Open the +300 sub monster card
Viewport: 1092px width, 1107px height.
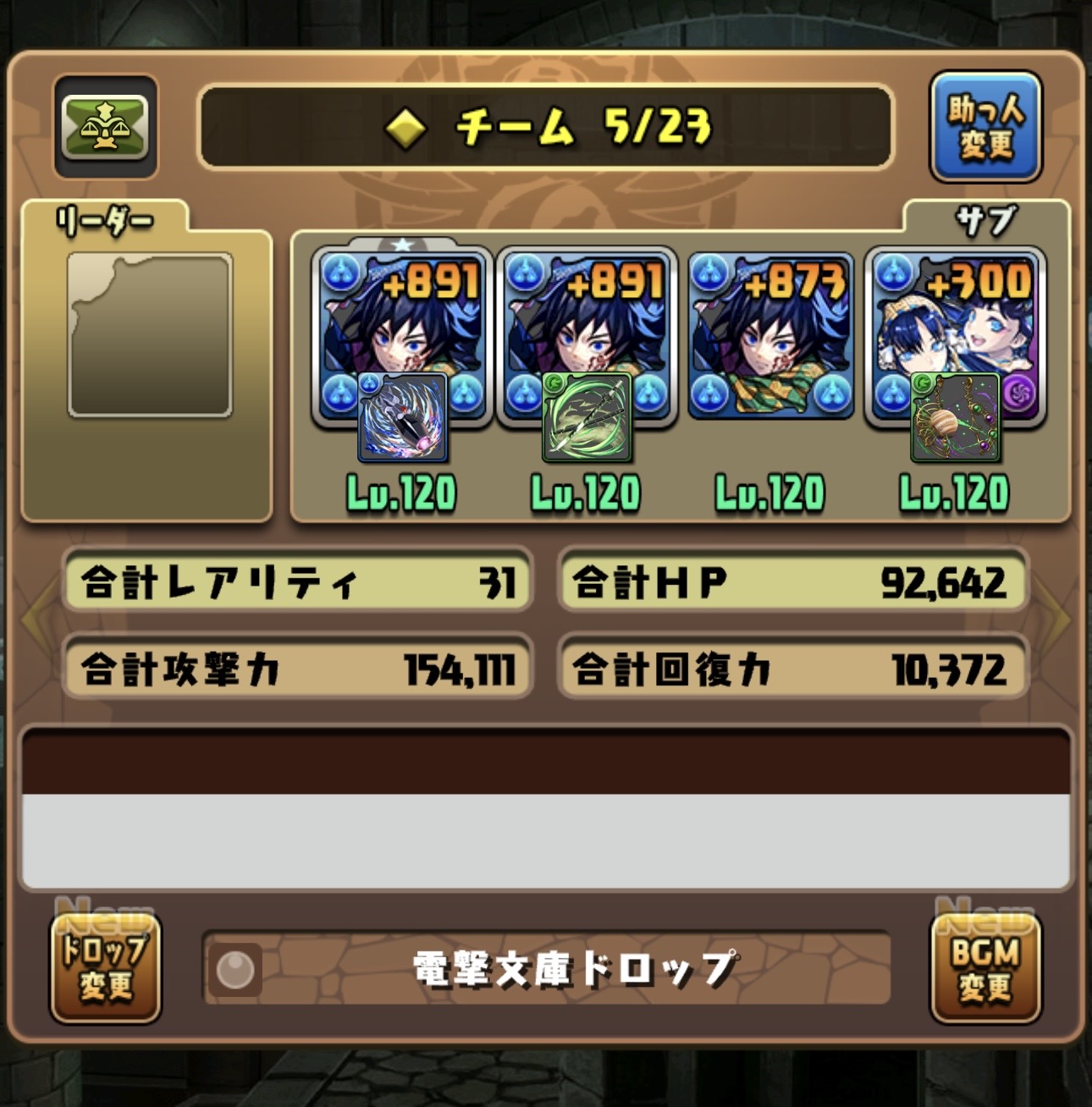tap(955, 339)
